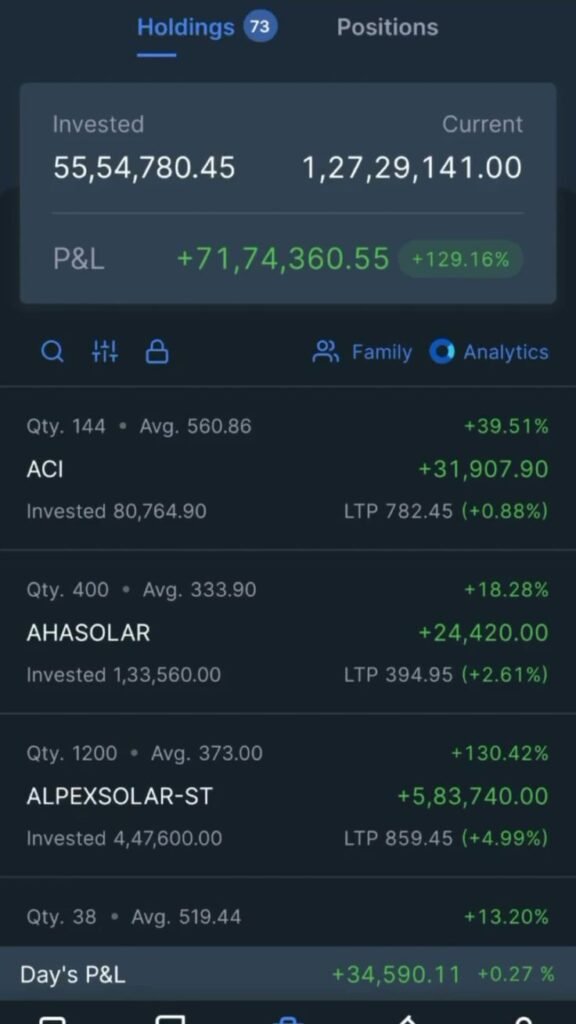576x1024 pixels.
Task: Search holdings with the magnifier icon
Action: click(x=52, y=352)
